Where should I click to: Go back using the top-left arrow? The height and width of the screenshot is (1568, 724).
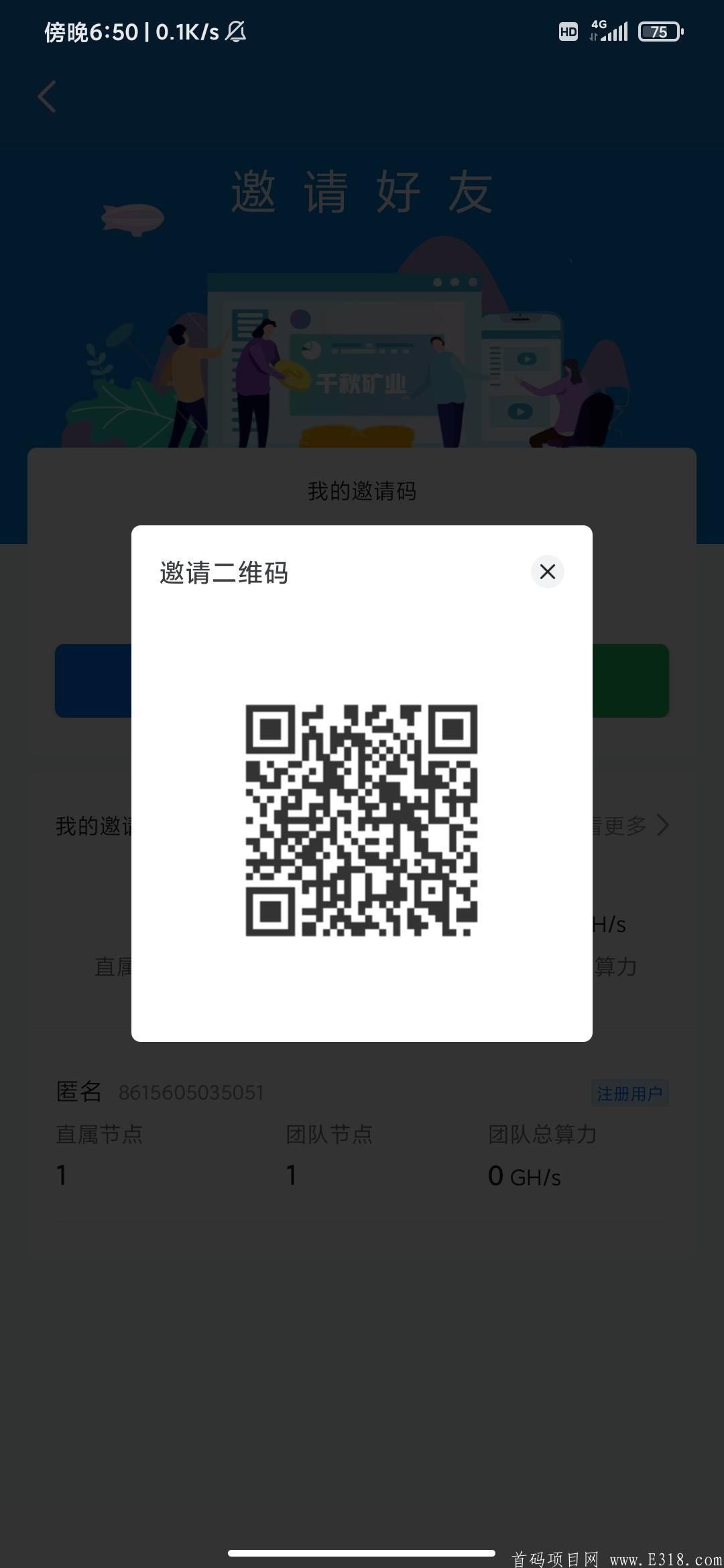point(47,97)
